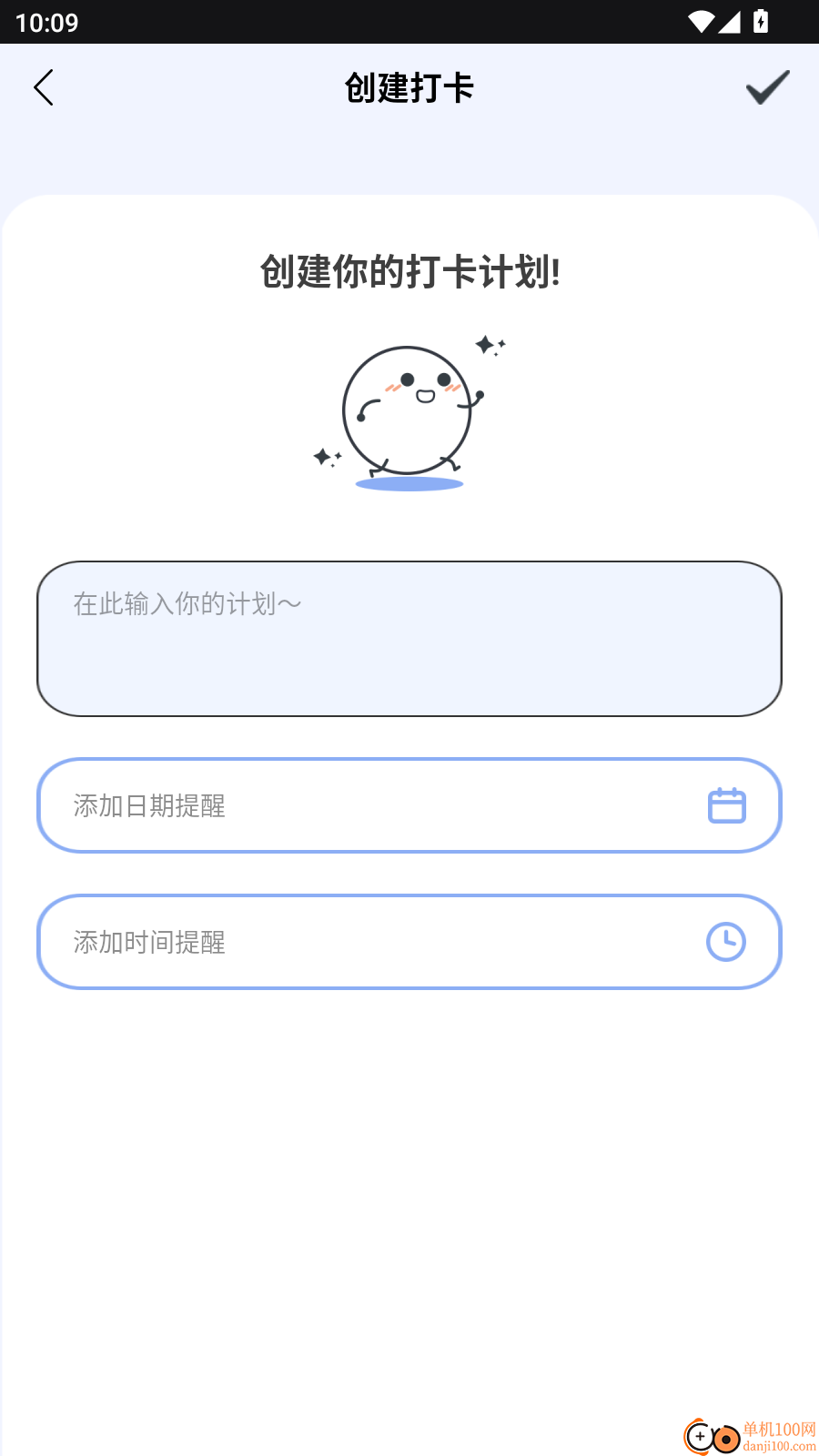Tap the 创建打卡 title text
Viewport: 819px width, 1456px height.
(409, 86)
